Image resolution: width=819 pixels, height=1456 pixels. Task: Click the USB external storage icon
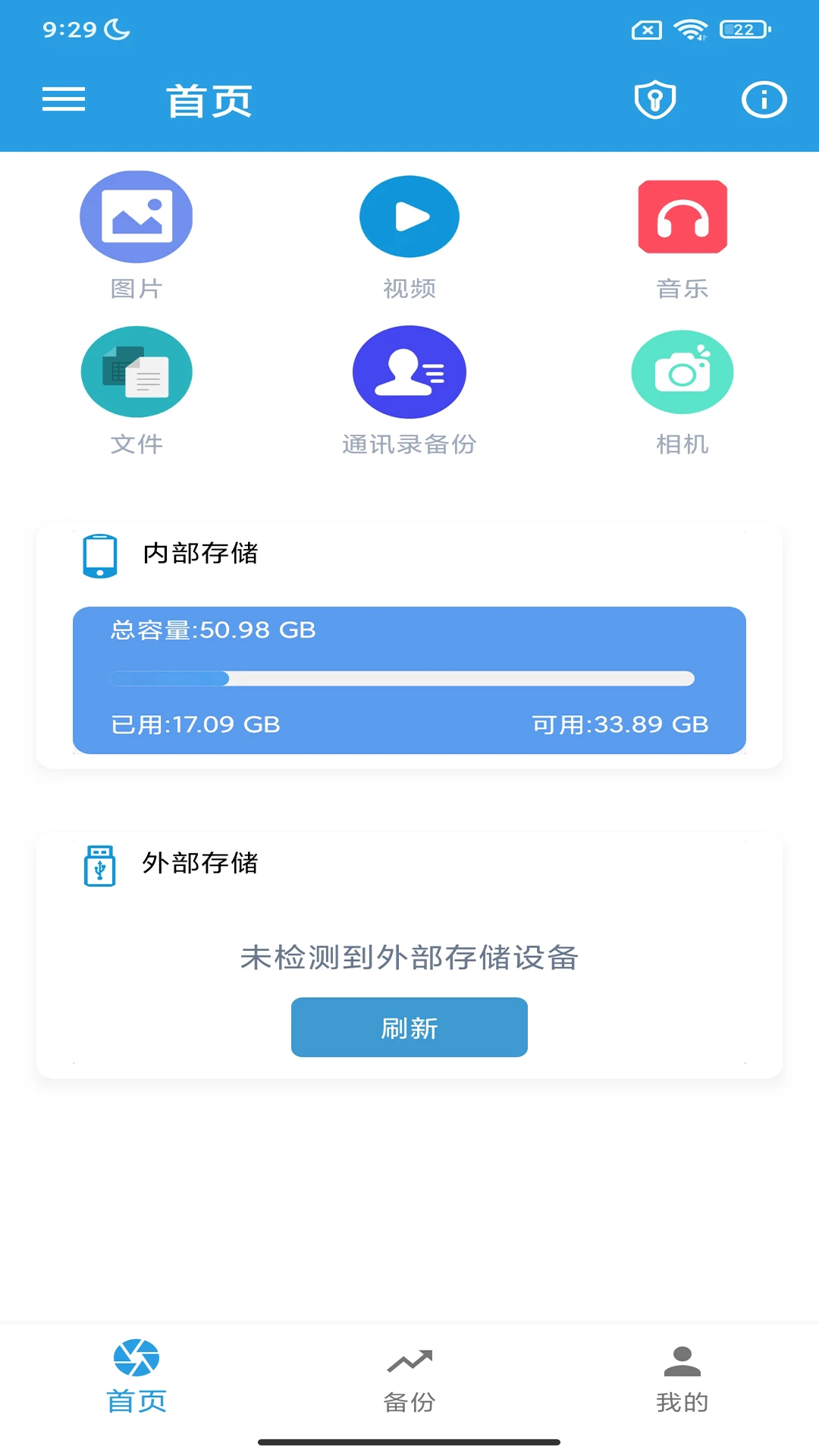[99, 864]
